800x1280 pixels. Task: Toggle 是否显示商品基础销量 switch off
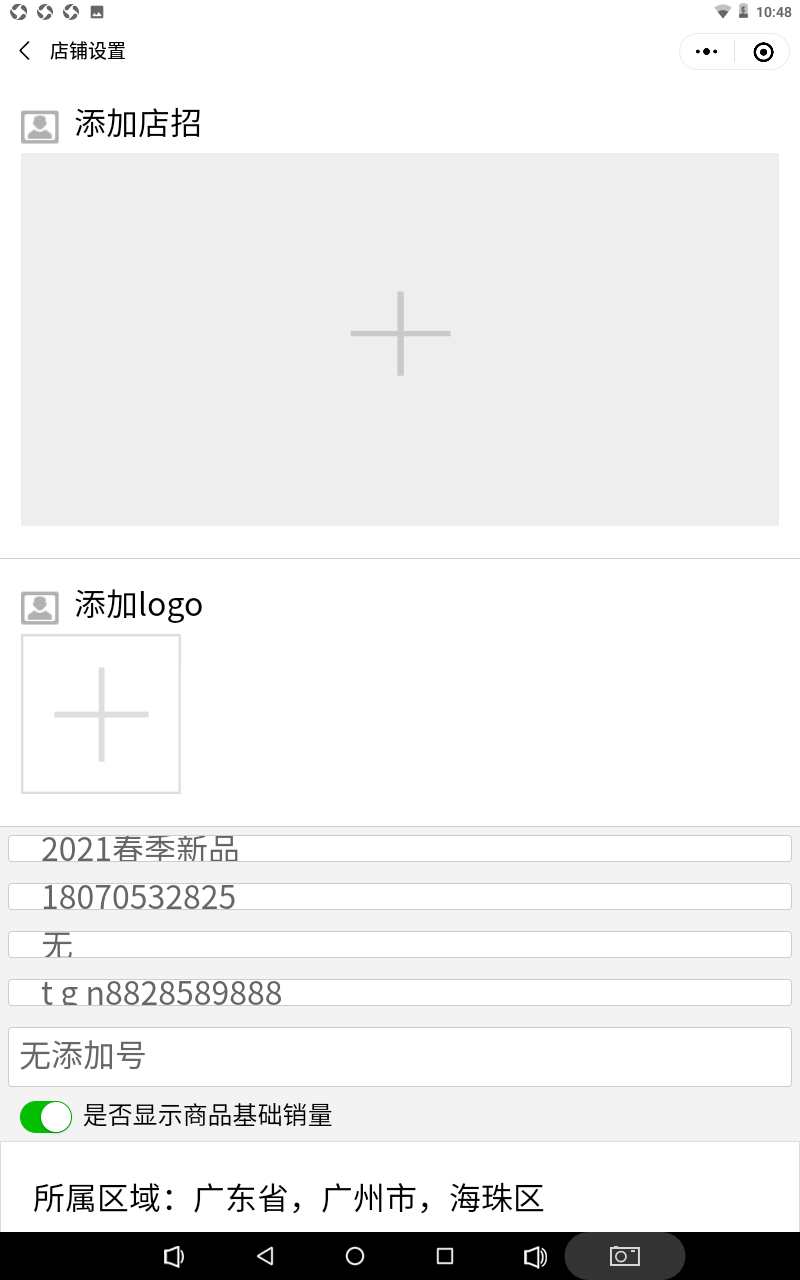click(x=46, y=1116)
